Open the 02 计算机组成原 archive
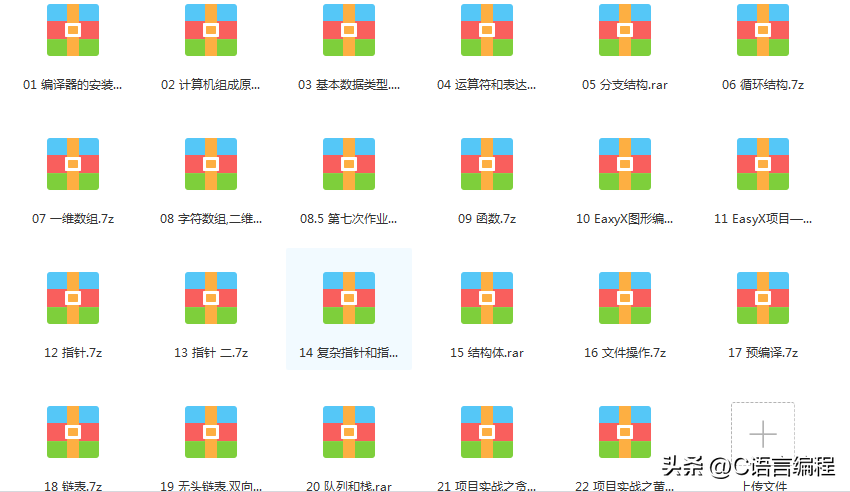 (x=210, y=30)
